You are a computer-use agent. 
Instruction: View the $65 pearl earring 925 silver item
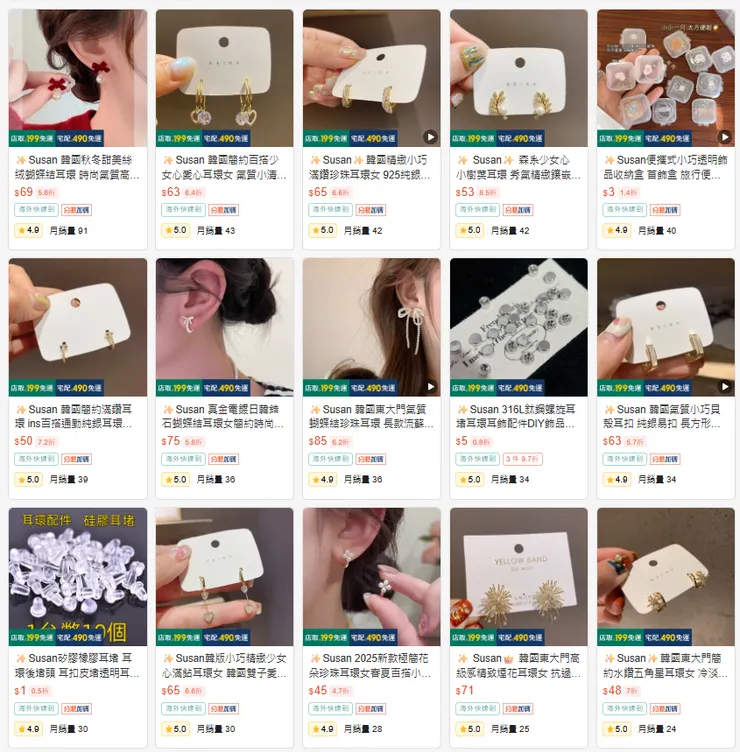(371, 78)
